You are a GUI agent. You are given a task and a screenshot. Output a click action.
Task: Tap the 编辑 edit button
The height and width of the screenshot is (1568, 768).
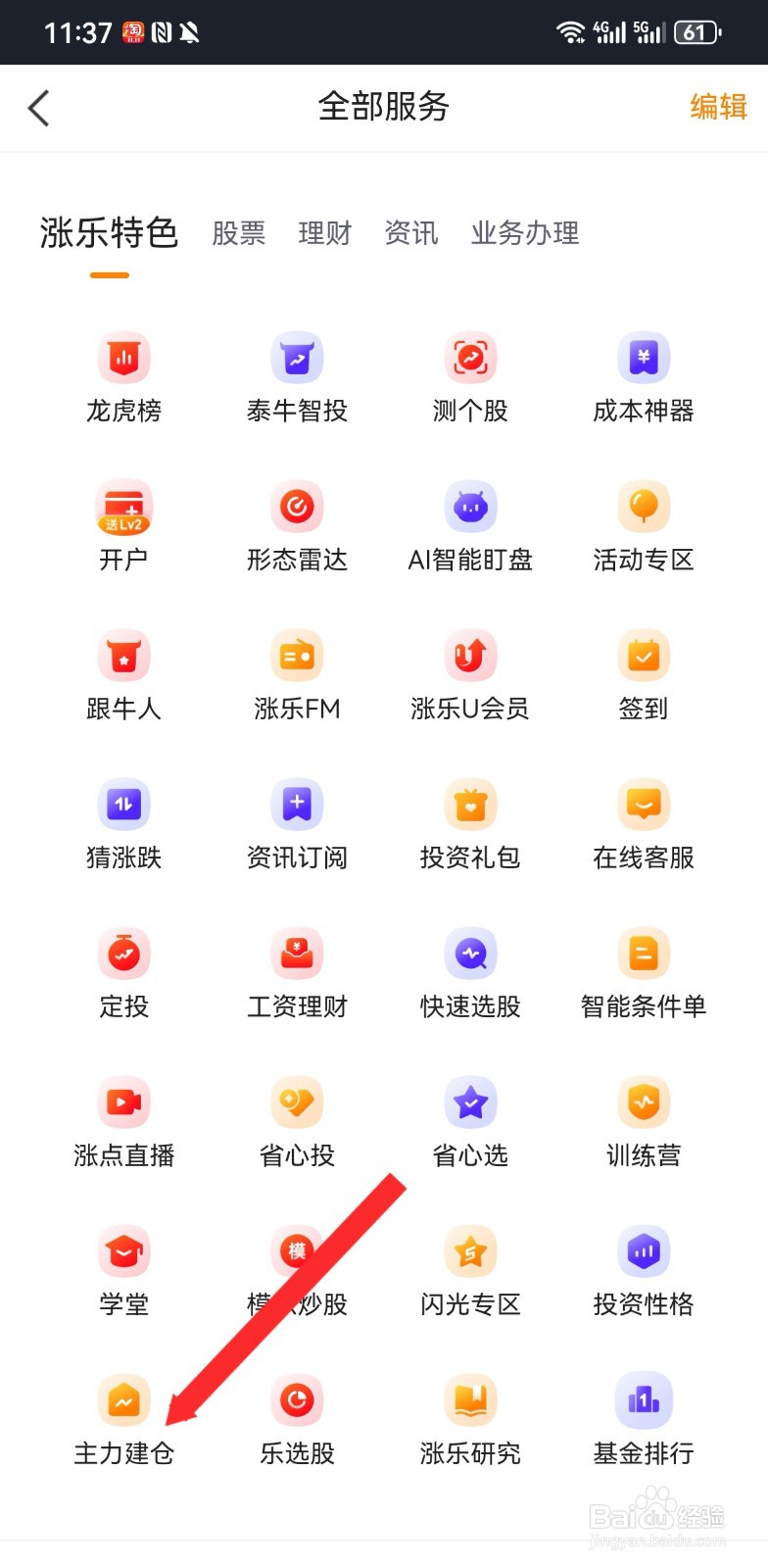pos(717,107)
